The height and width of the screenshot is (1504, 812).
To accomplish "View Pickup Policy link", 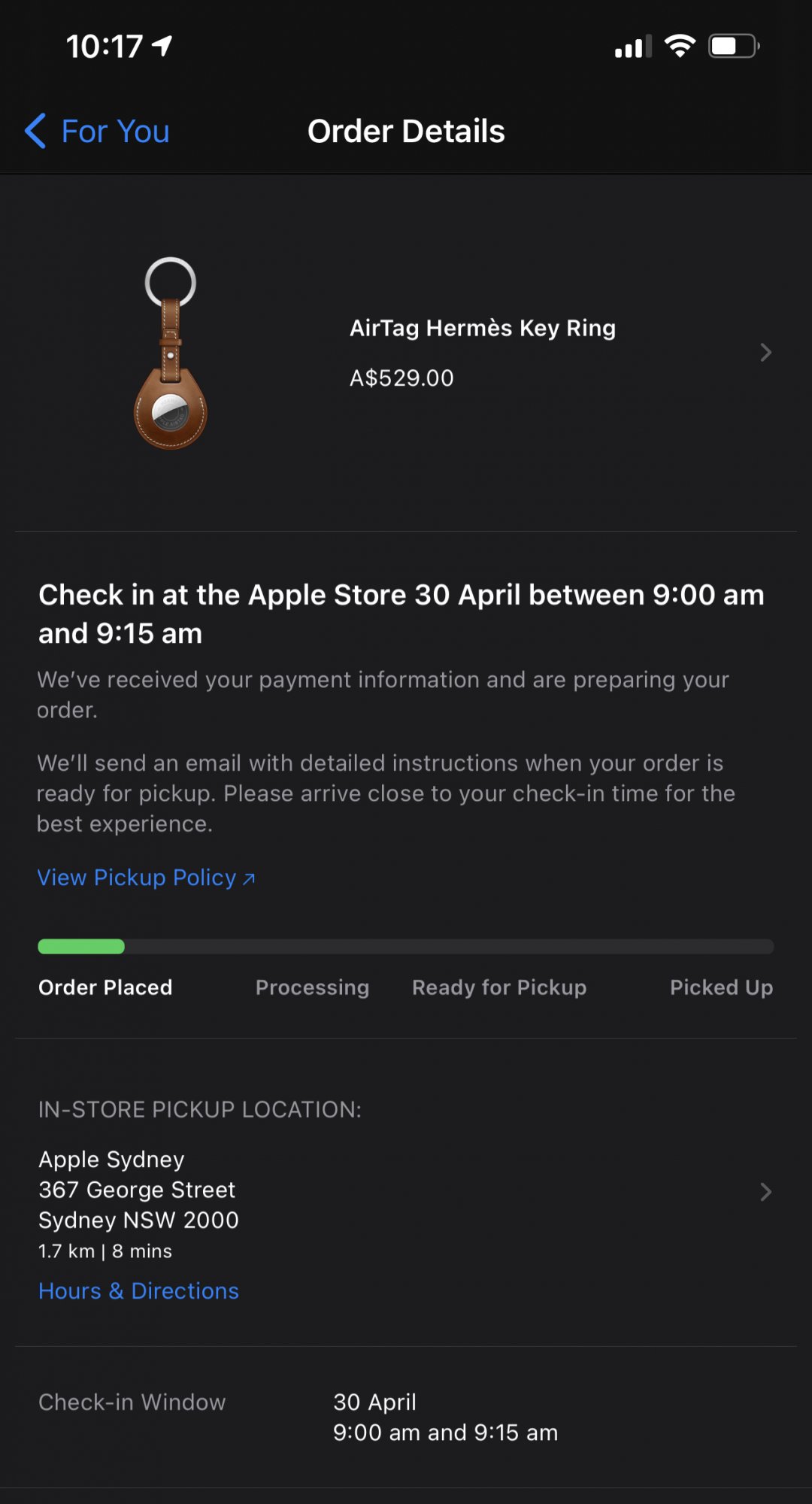I will pyautogui.click(x=146, y=878).
